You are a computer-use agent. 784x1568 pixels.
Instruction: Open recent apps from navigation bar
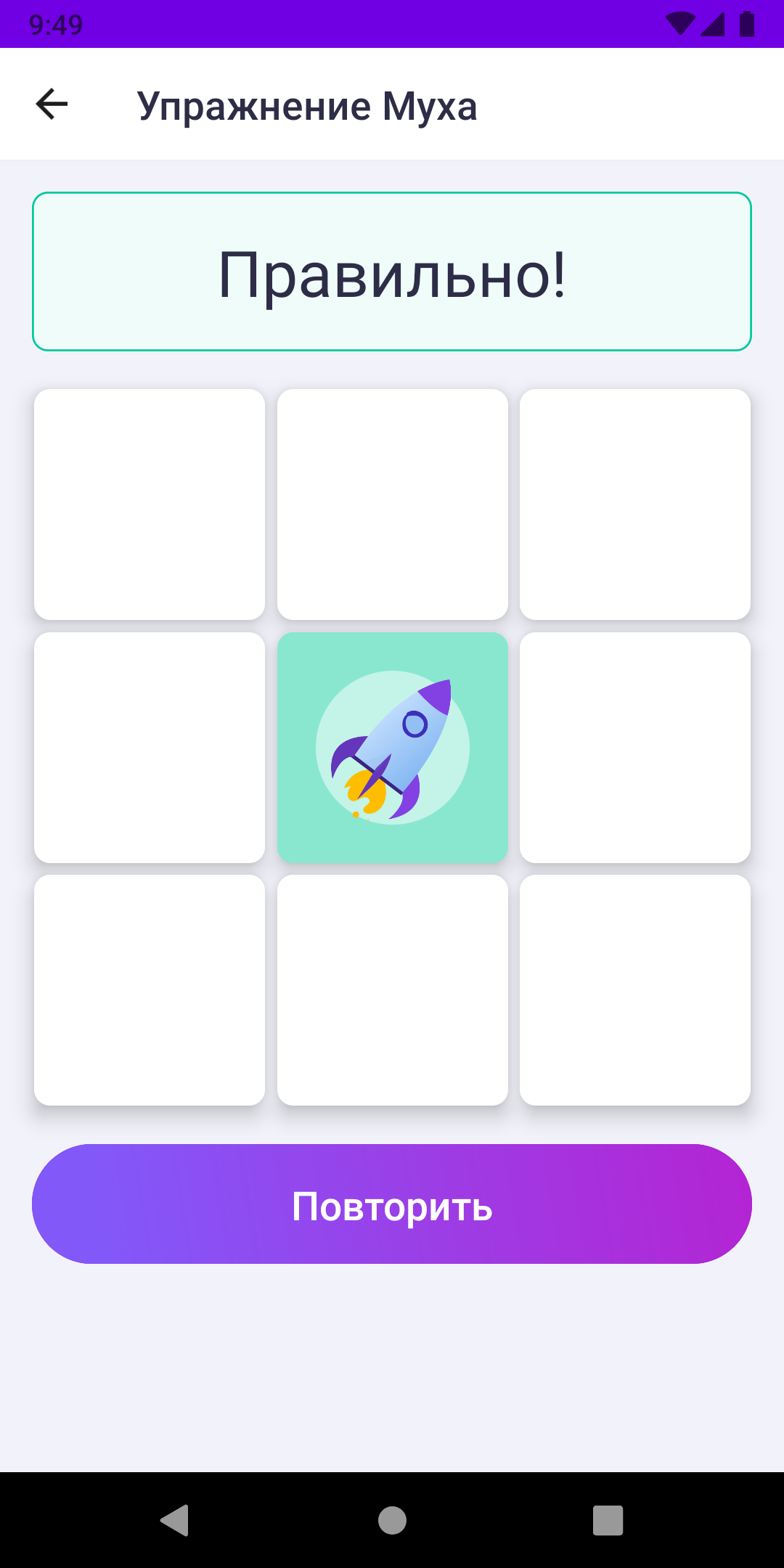point(608,1520)
